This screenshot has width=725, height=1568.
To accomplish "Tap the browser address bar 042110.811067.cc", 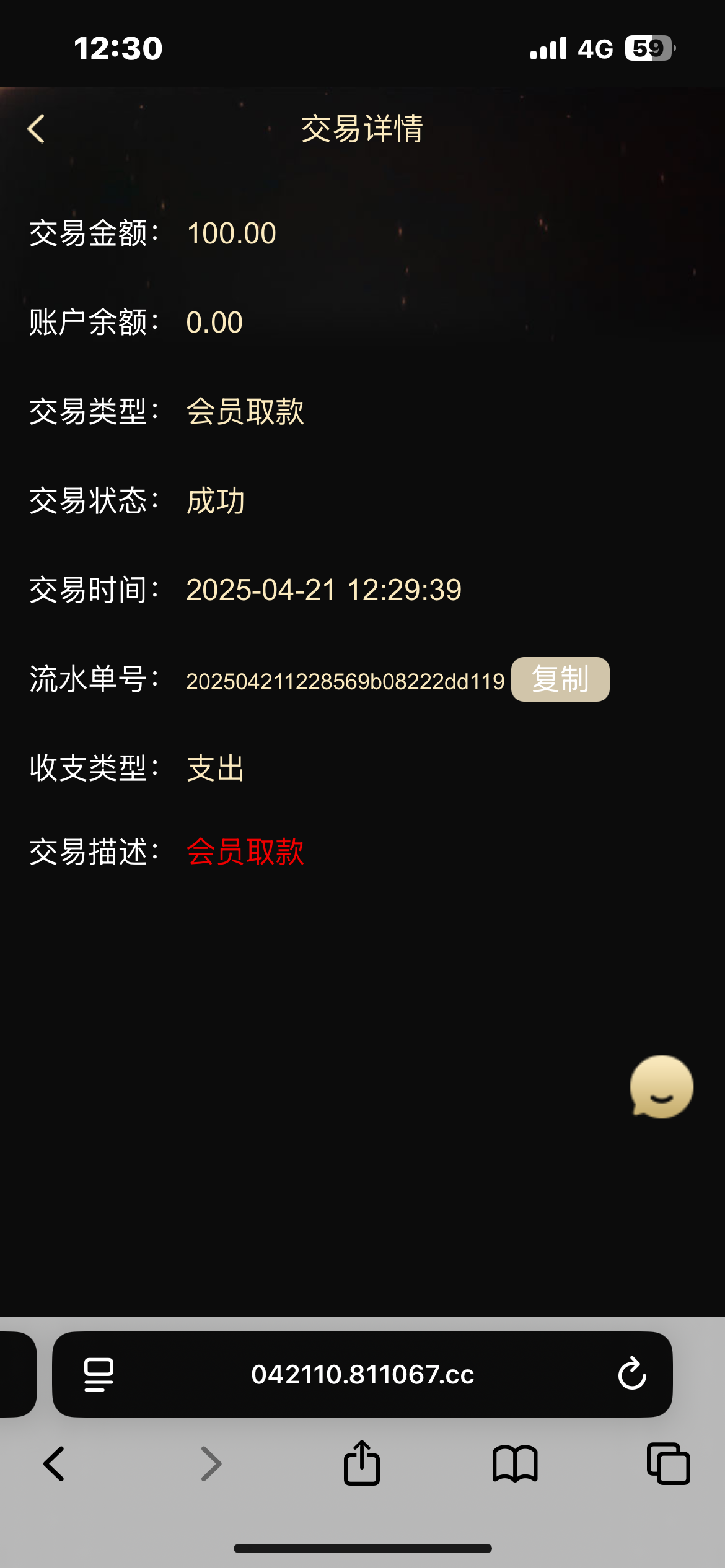I will click(362, 1374).
